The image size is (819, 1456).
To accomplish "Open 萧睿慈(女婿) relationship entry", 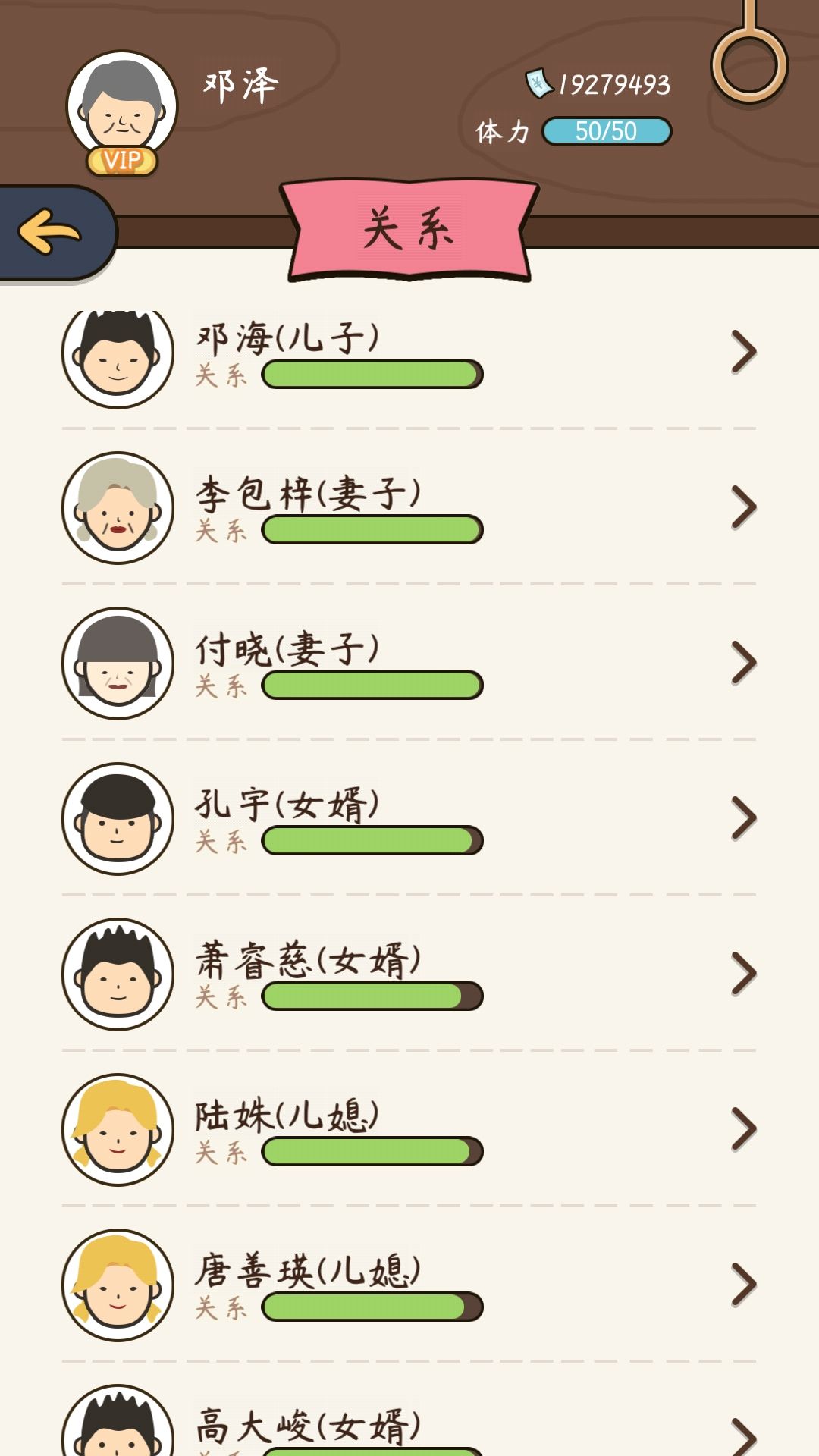I will pos(409,974).
